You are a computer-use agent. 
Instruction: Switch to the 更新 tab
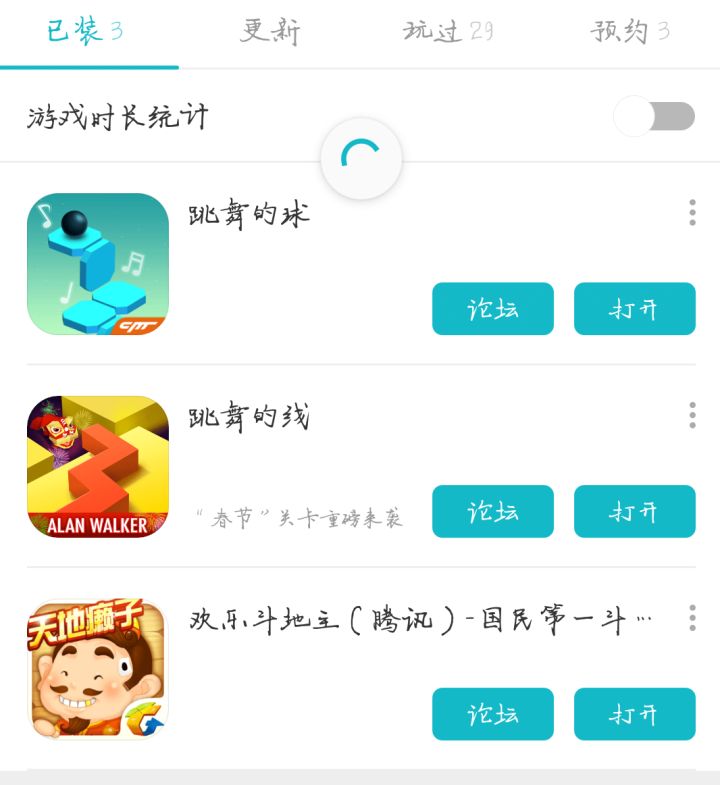tap(268, 32)
